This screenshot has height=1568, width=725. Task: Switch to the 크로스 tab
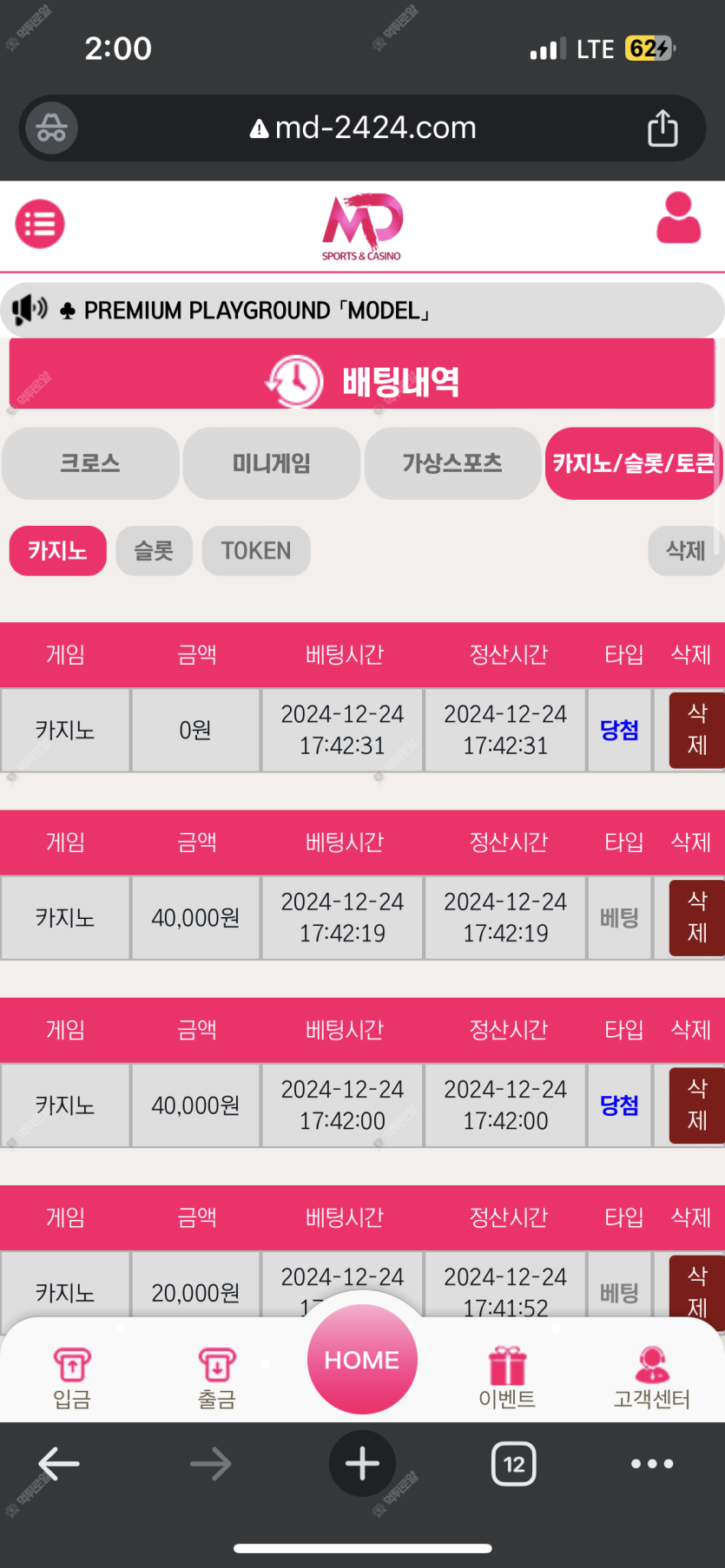[x=90, y=463]
